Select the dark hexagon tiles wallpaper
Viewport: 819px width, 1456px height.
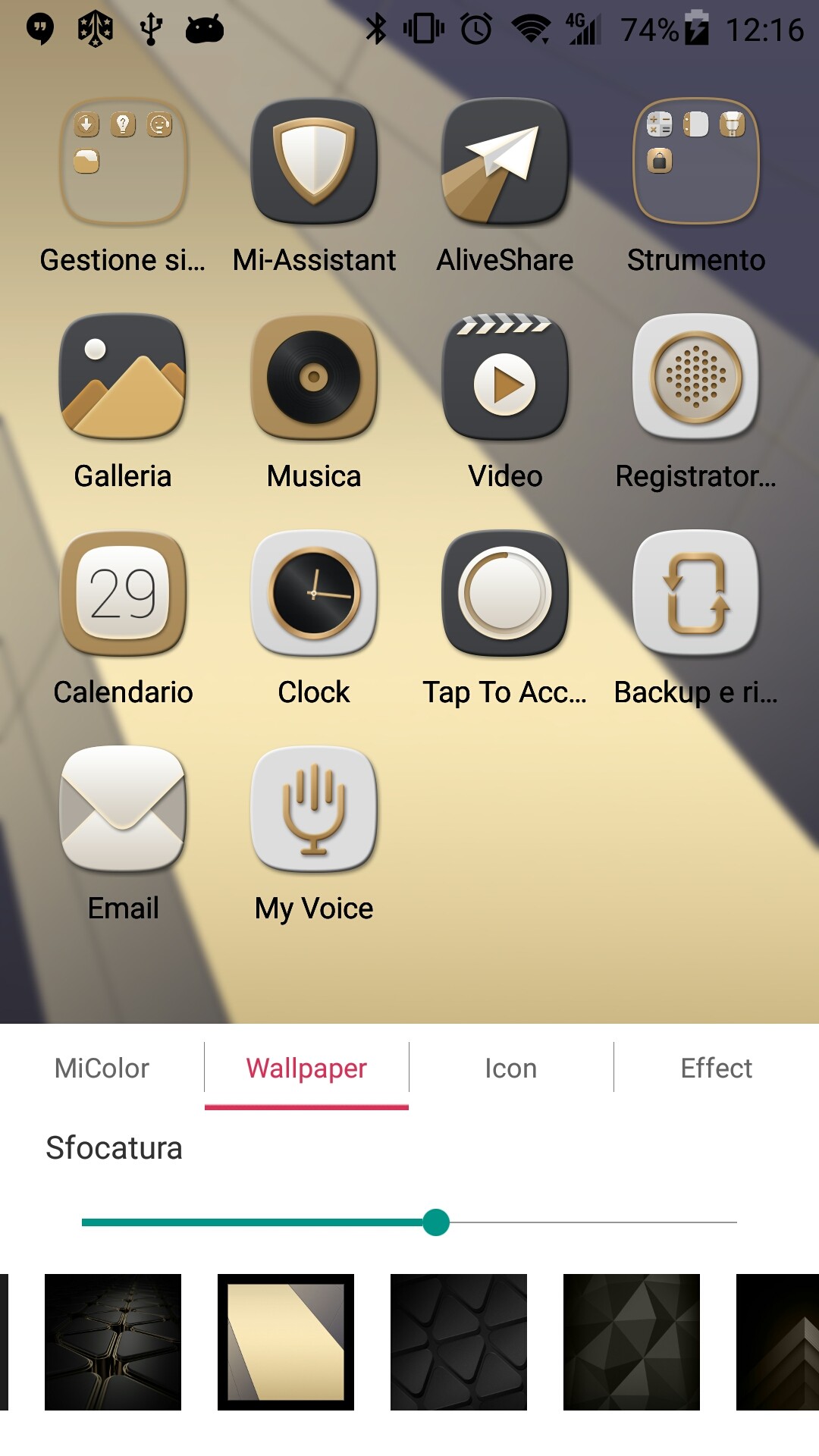coord(113,1341)
